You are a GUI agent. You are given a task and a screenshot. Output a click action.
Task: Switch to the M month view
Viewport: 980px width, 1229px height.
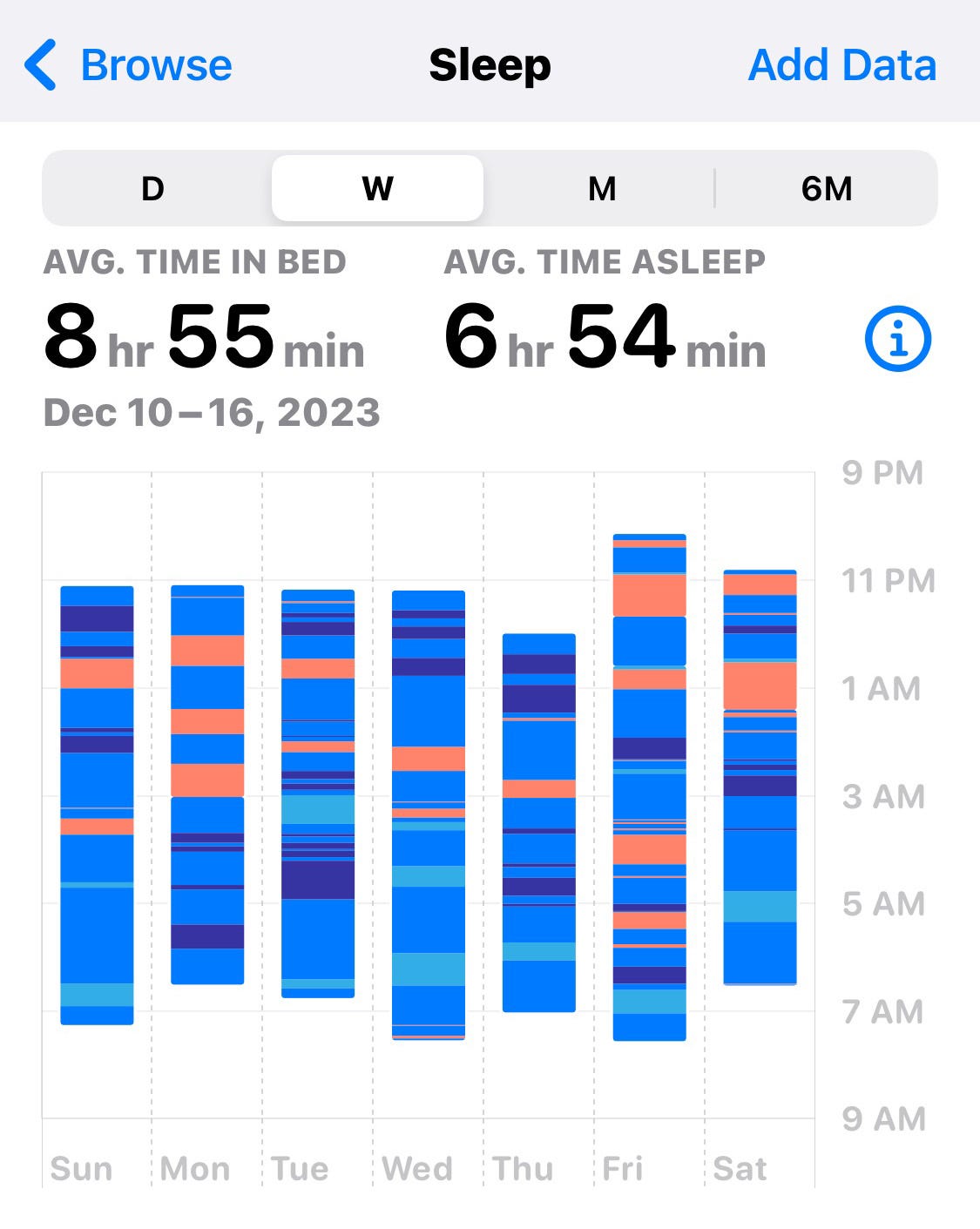(602, 188)
